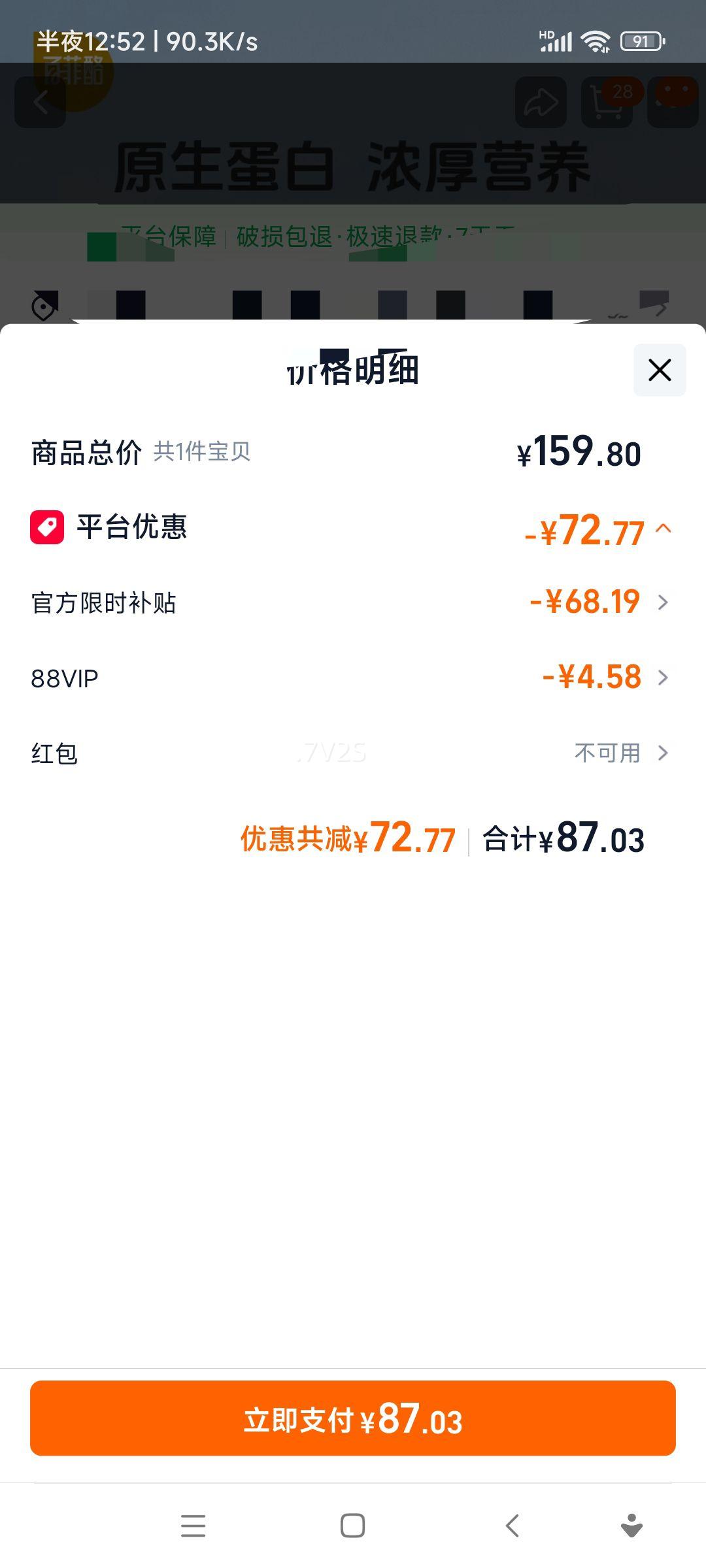Tap 立即支付 to pay ¥87.03
The height and width of the screenshot is (1568, 706).
pyautogui.click(x=353, y=1418)
